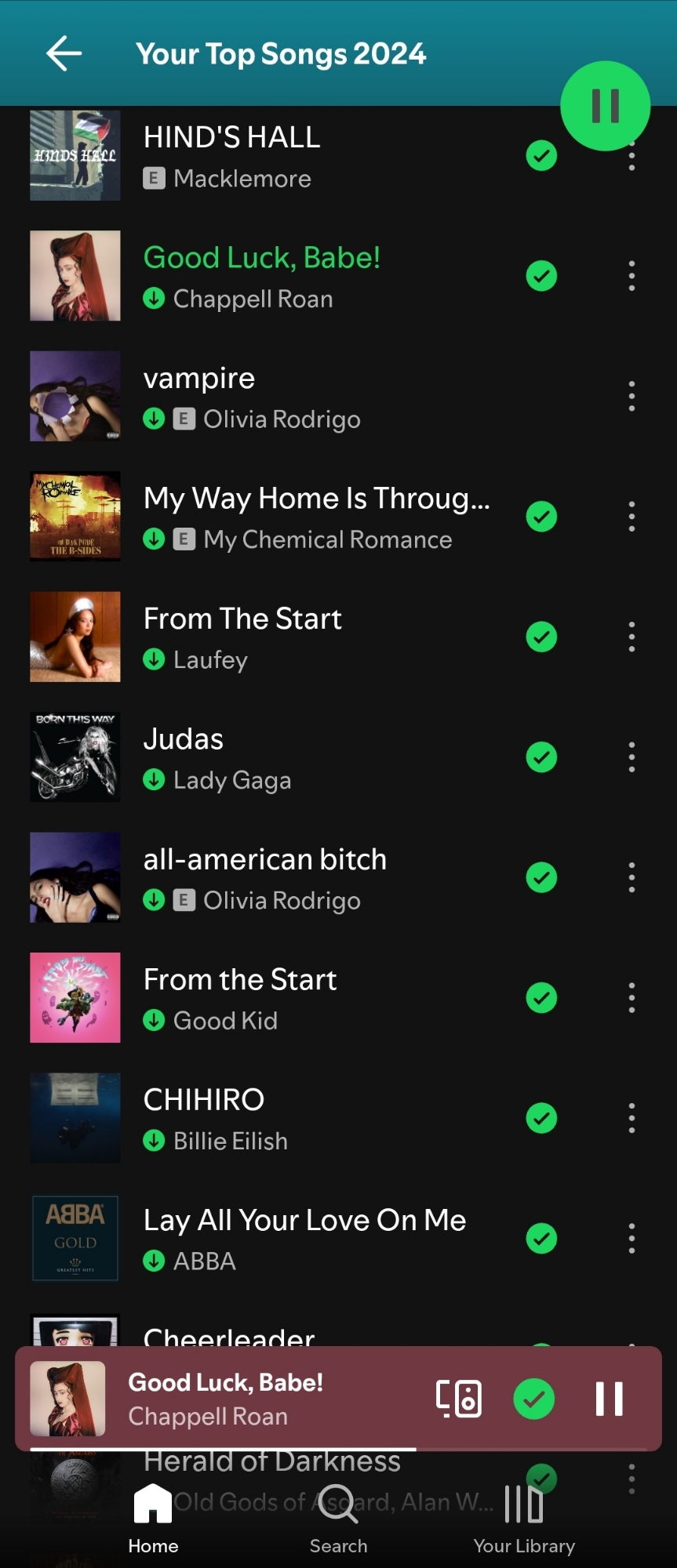Open more options for Judas

tap(632, 757)
